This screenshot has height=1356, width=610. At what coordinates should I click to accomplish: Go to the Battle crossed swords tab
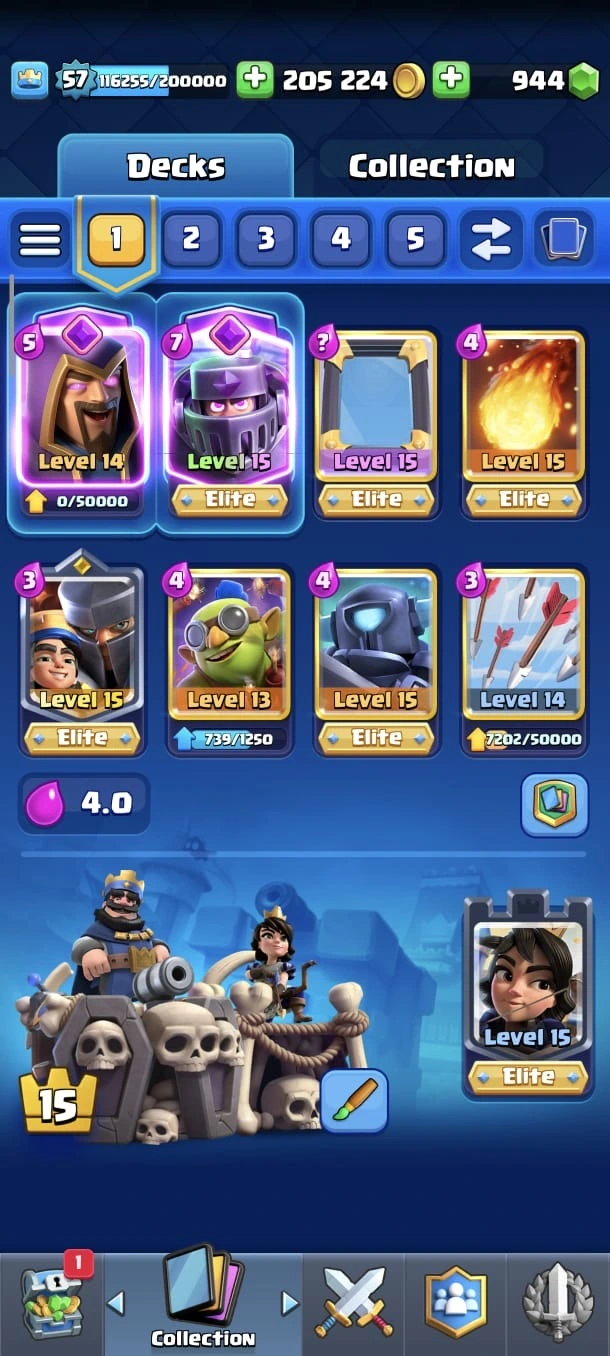[355, 1300]
